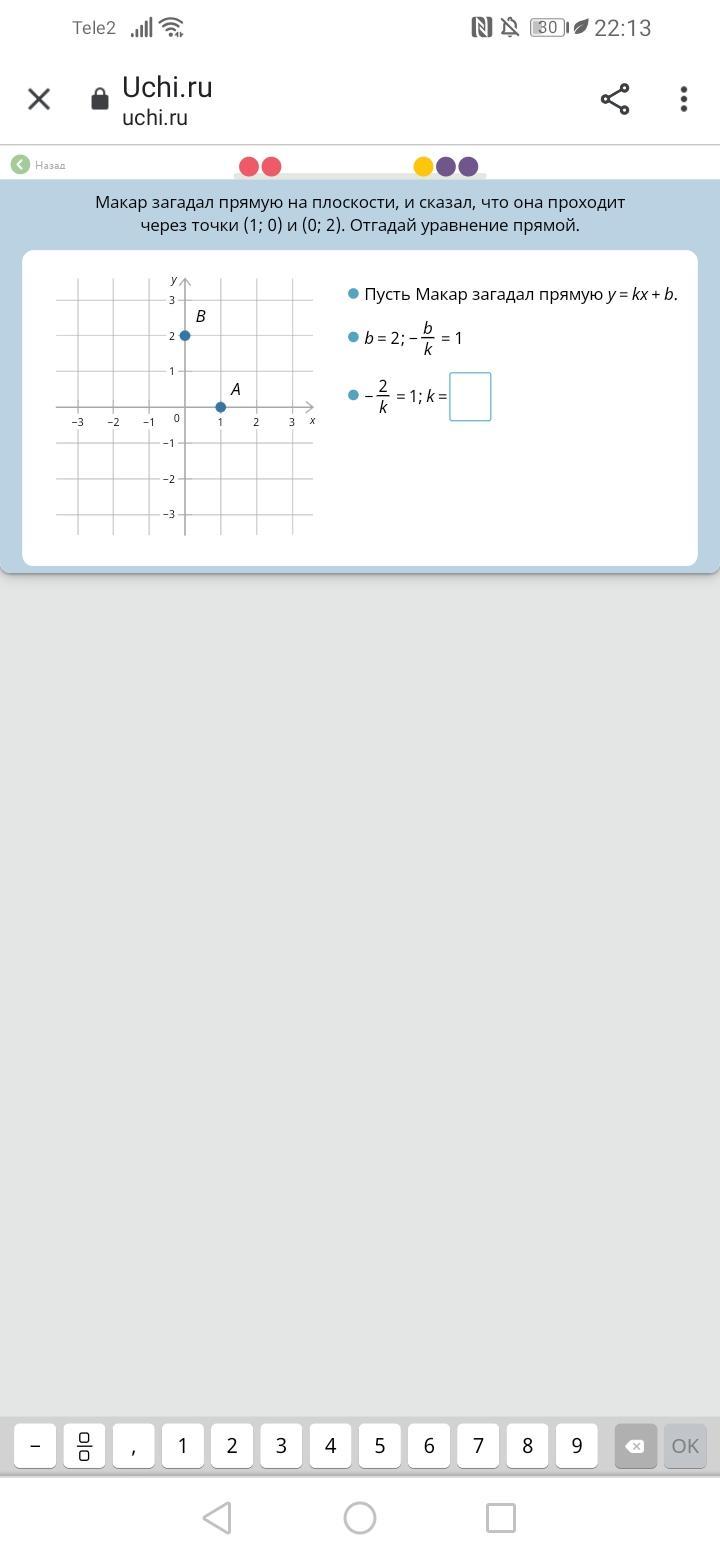Enter the minus sign key
Screen dimensions: 720x1560
click(x=35, y=1446)
